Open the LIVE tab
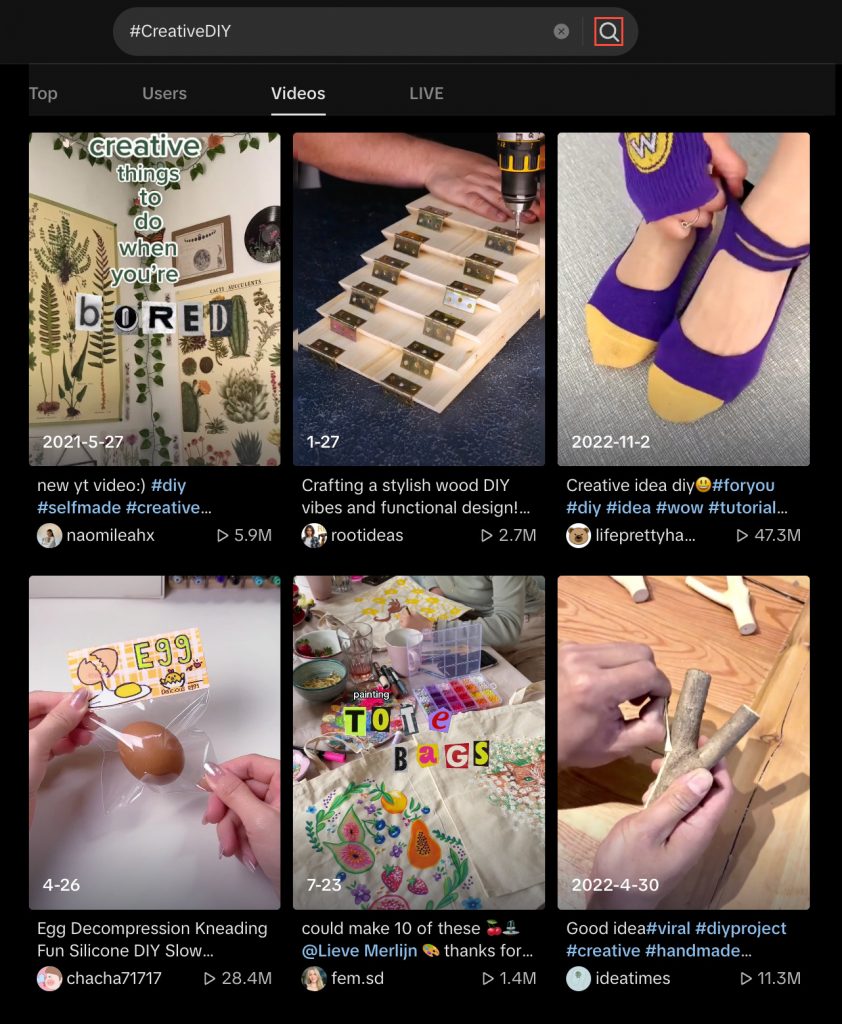Viewport: 842px width, 1024px height. pos(426,93)
